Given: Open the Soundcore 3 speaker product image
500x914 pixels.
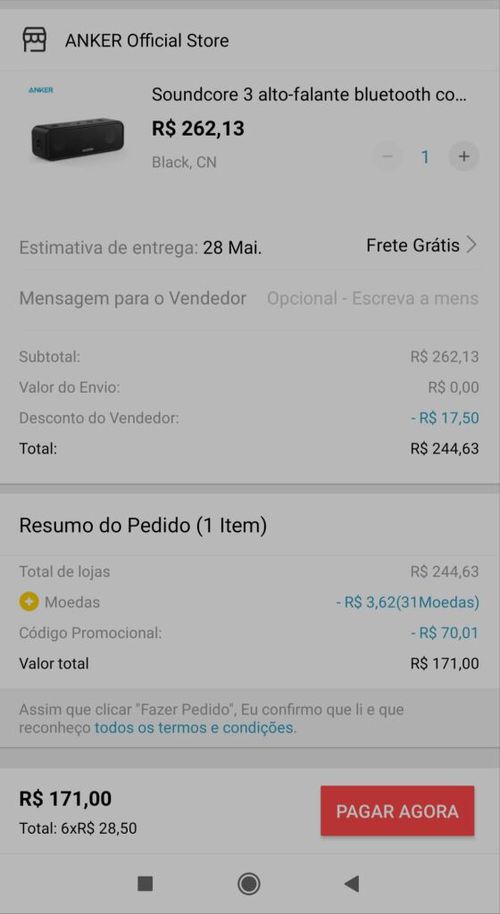Looking at the screenshot, I should tap(76, 131).
